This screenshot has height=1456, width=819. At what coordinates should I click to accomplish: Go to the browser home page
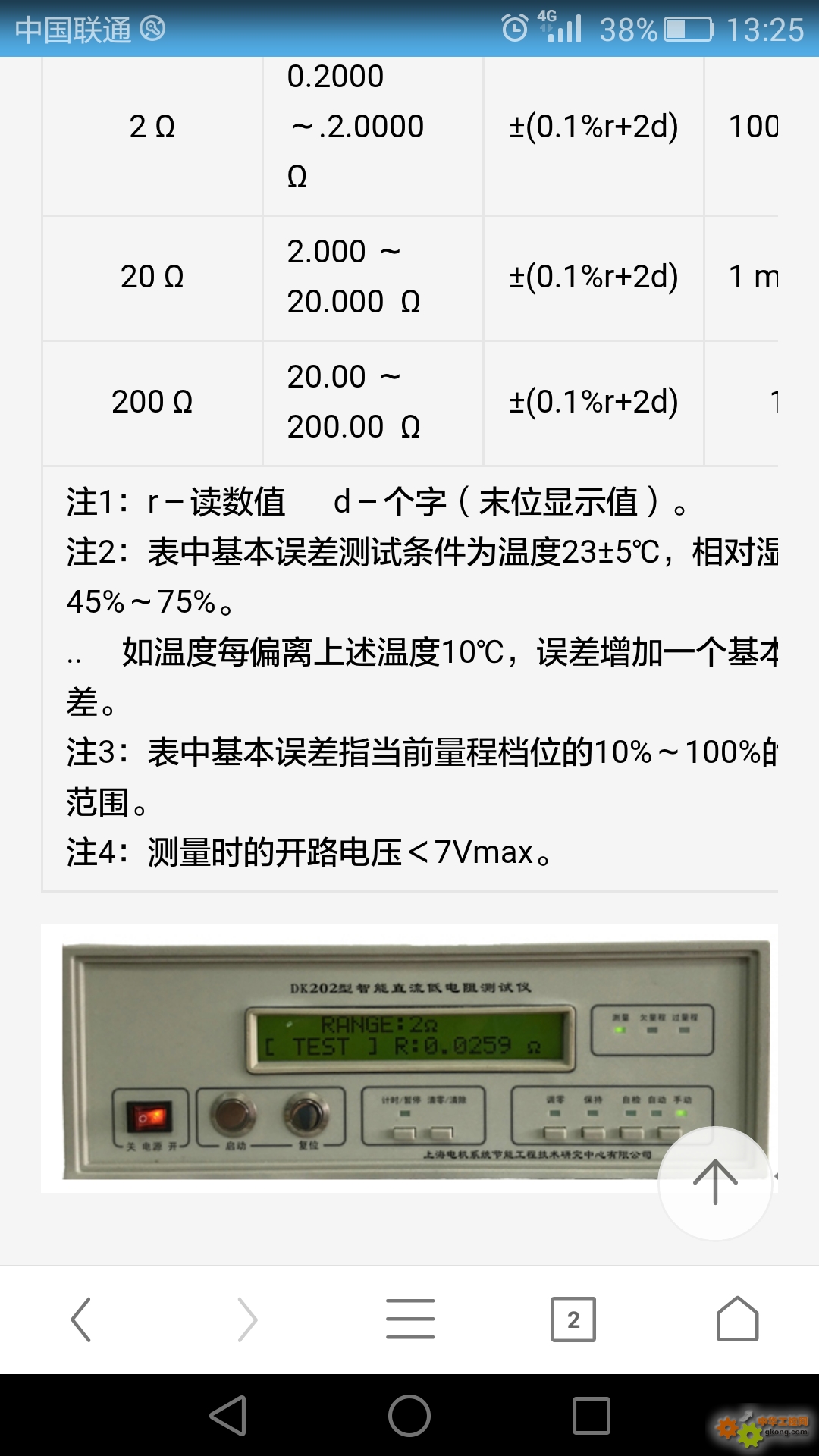pos(738,1319)
